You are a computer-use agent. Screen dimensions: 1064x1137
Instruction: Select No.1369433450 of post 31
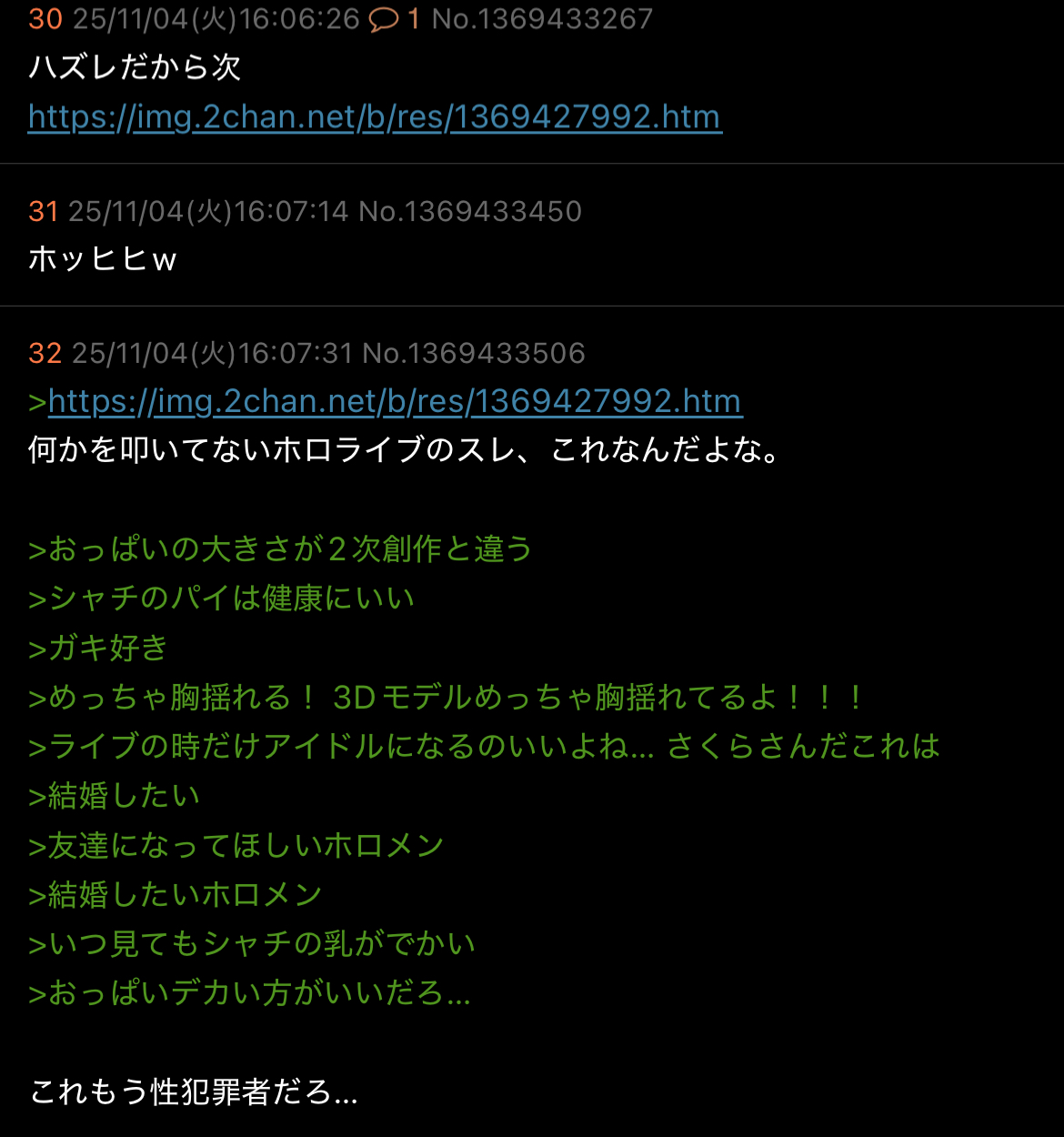[470, 211]
